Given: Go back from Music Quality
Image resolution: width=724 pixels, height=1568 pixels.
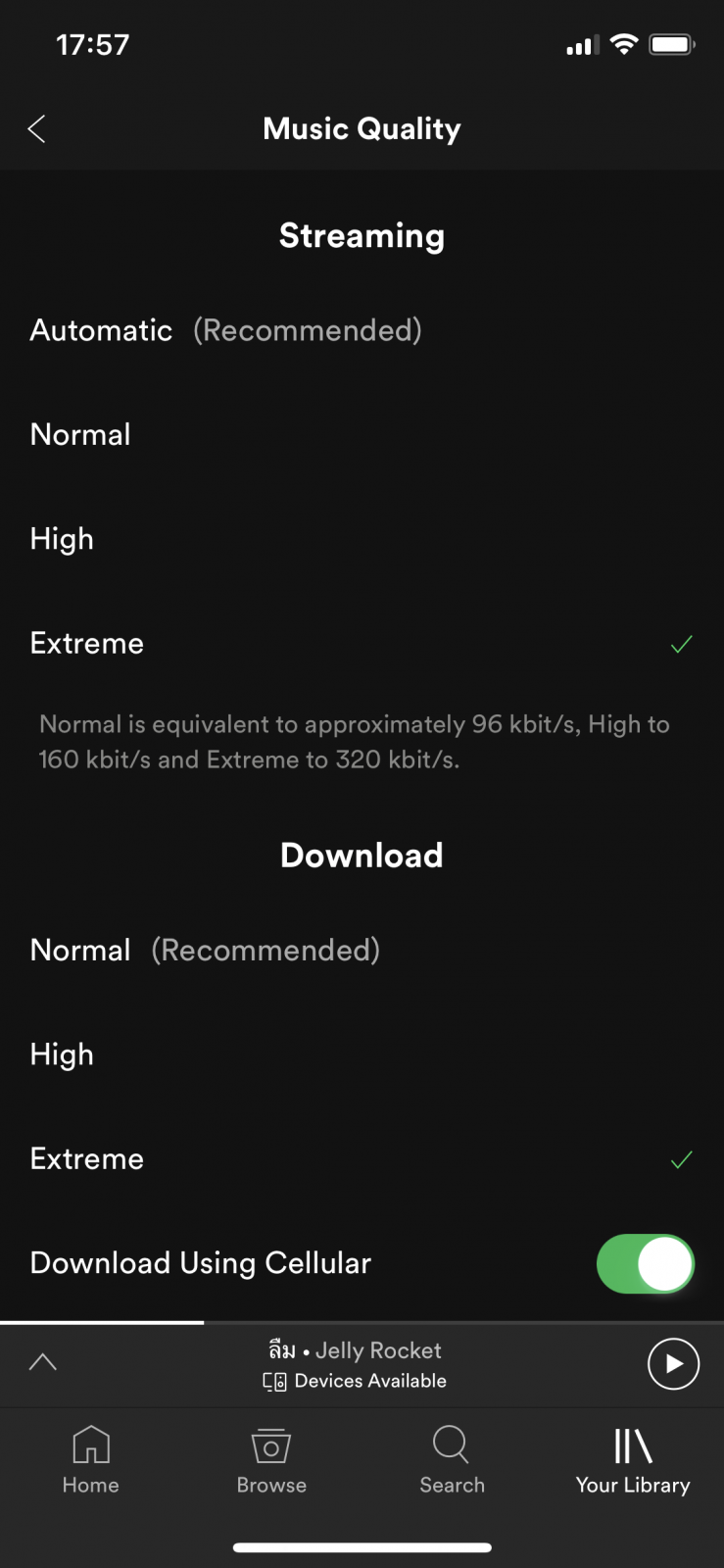Looking at the screenshot, I should [x=37, y=128].
